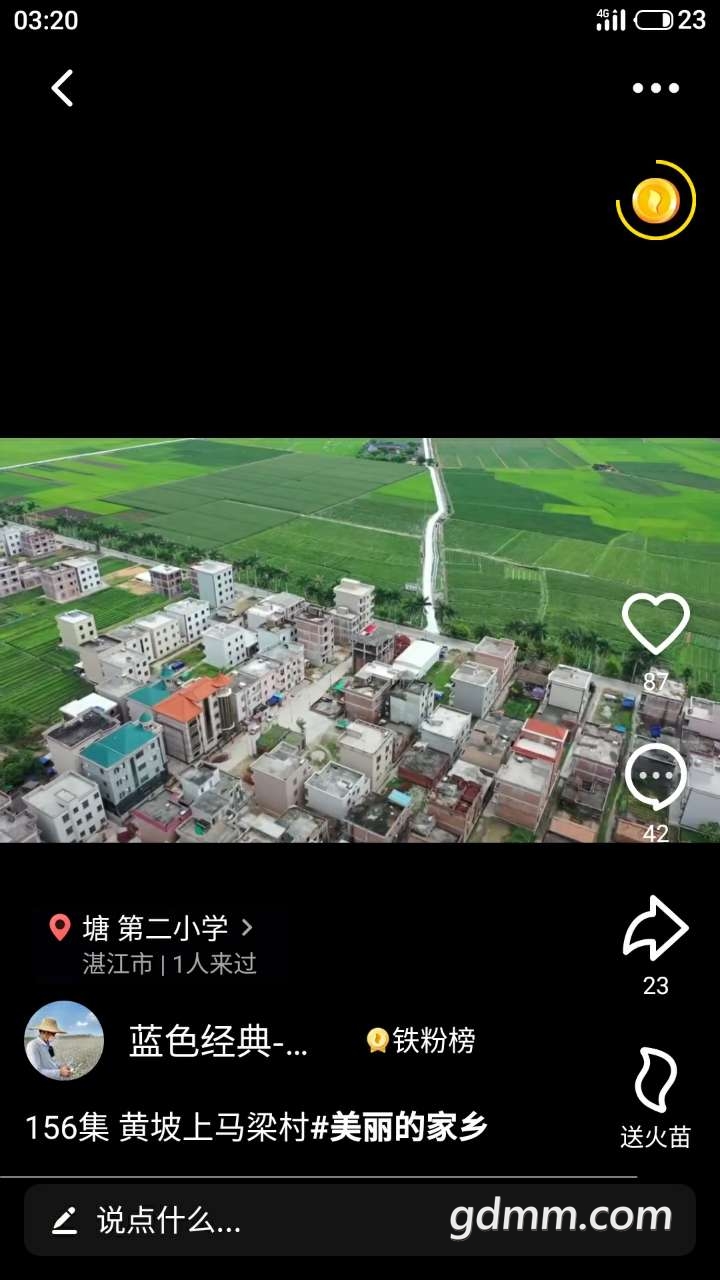The height and width of the screenshot is (1280, 720).
Task: Tap the gold coin reward icon
Action: (x=656, y=201)
